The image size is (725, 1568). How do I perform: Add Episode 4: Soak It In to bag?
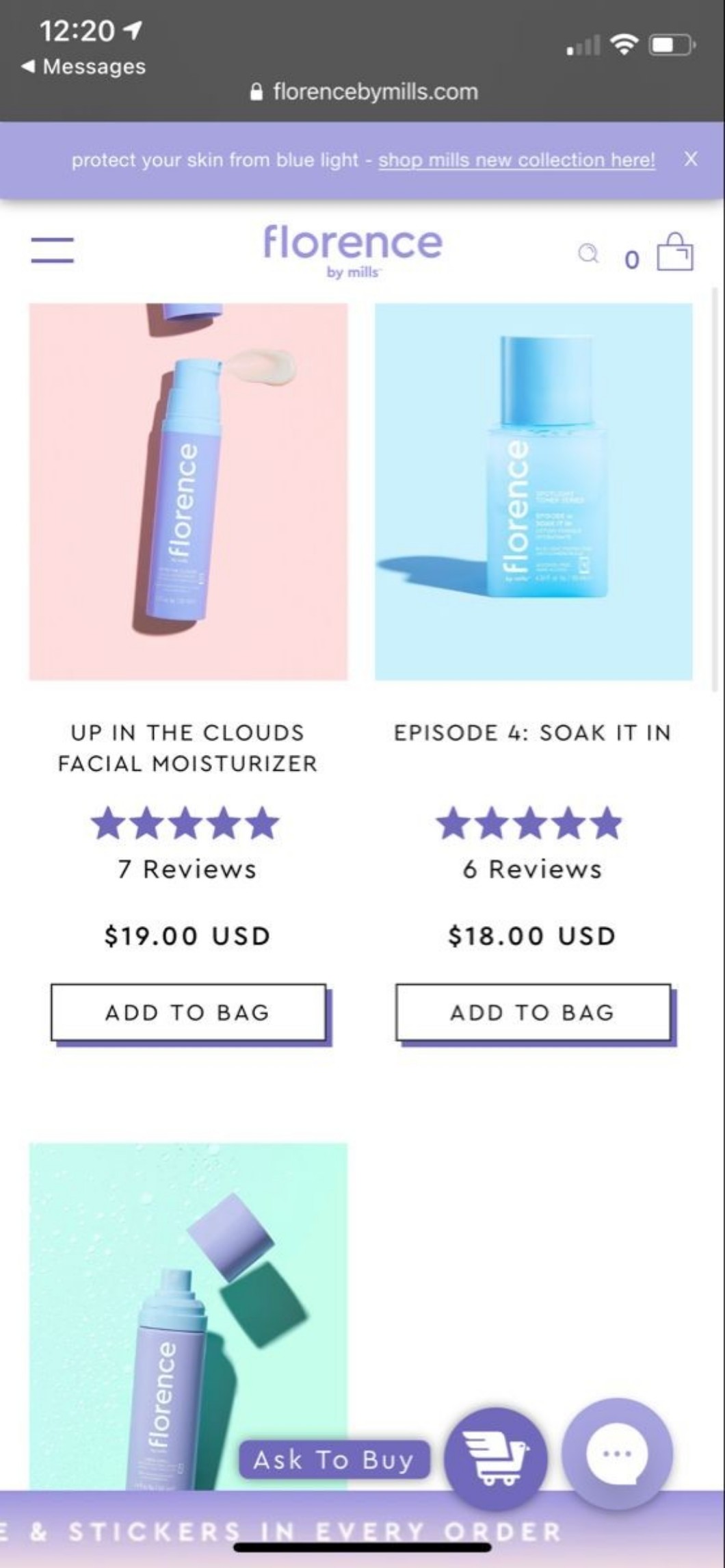coord(533,1012)
